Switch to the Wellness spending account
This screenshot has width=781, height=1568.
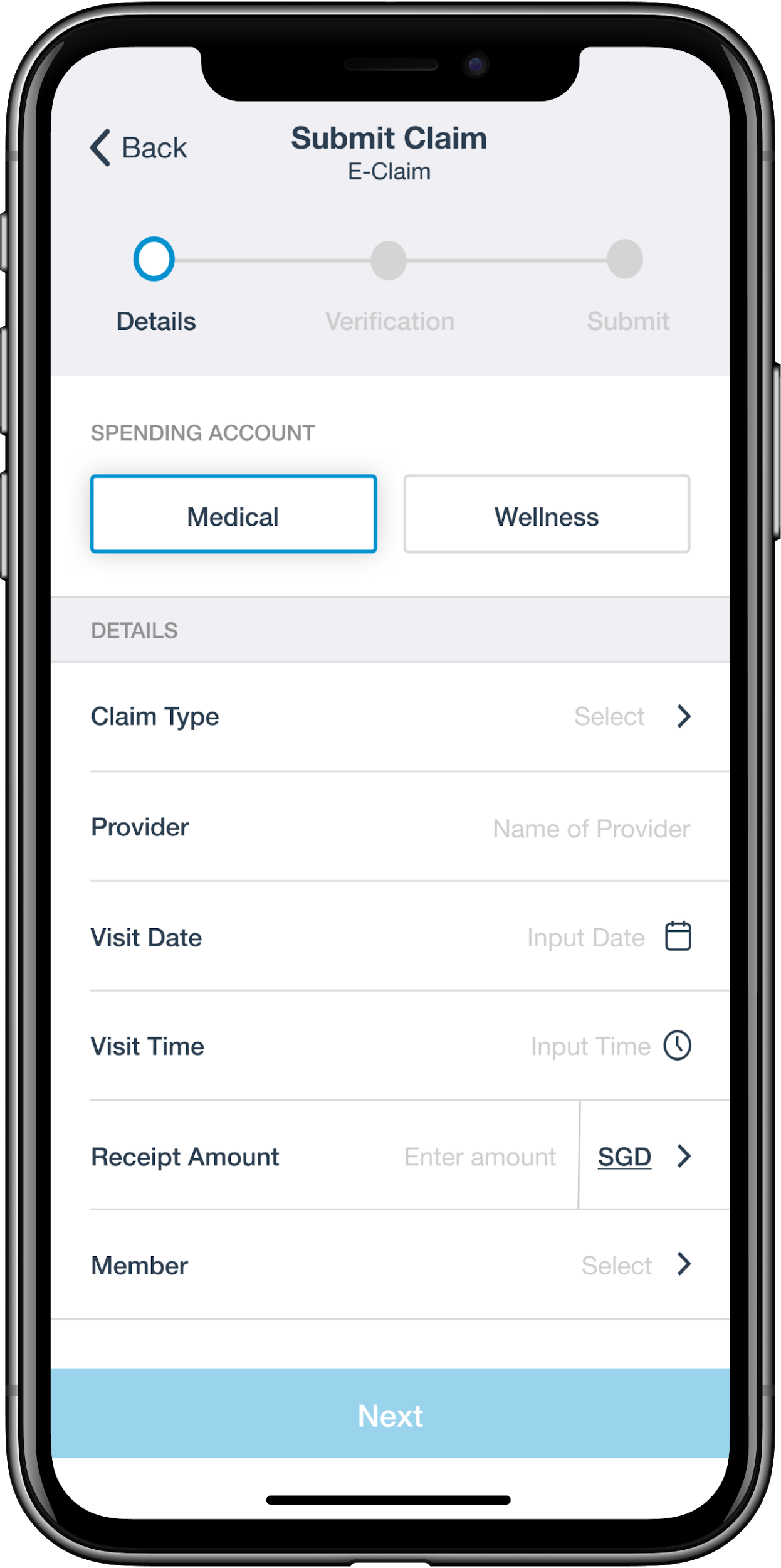[547, 514]
